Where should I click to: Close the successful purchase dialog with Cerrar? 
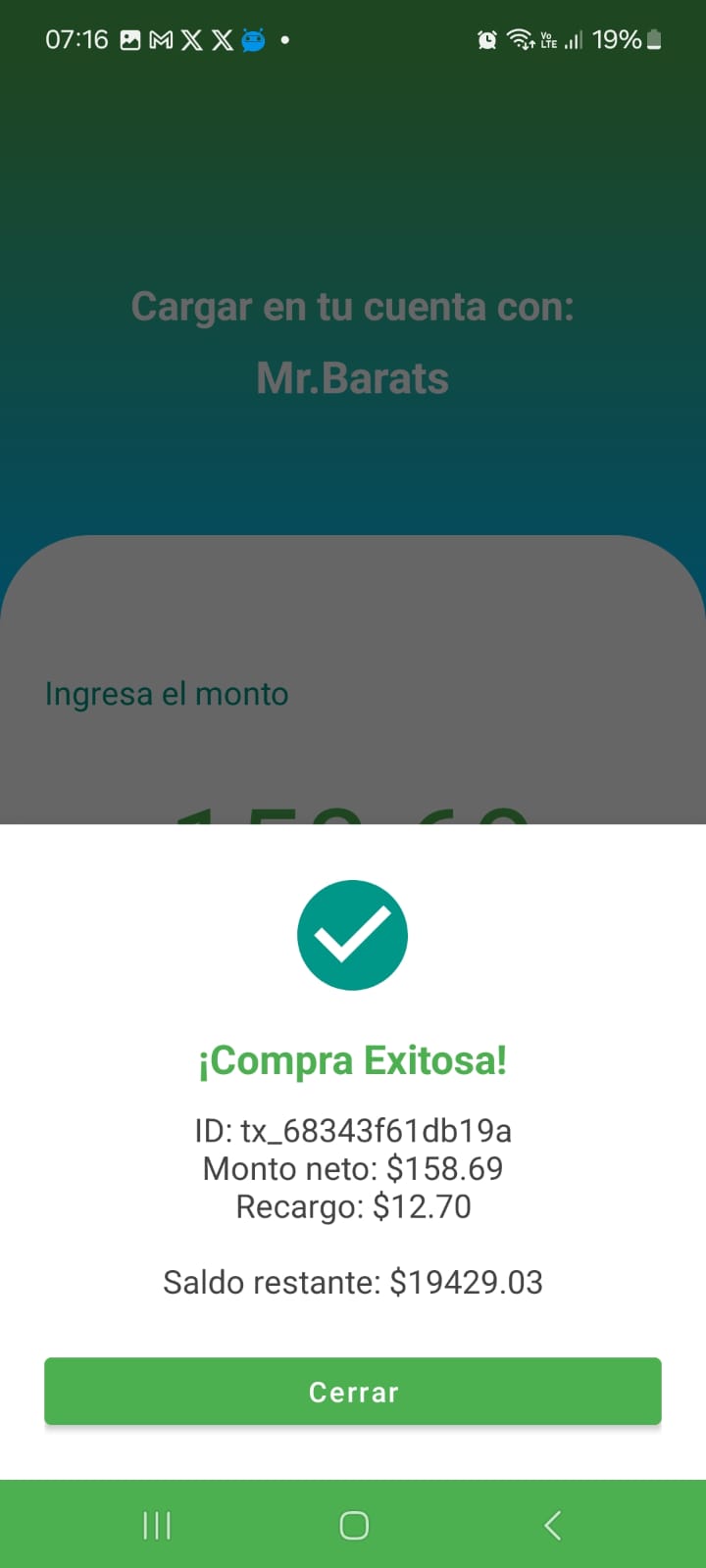(x=353, y=1391)
